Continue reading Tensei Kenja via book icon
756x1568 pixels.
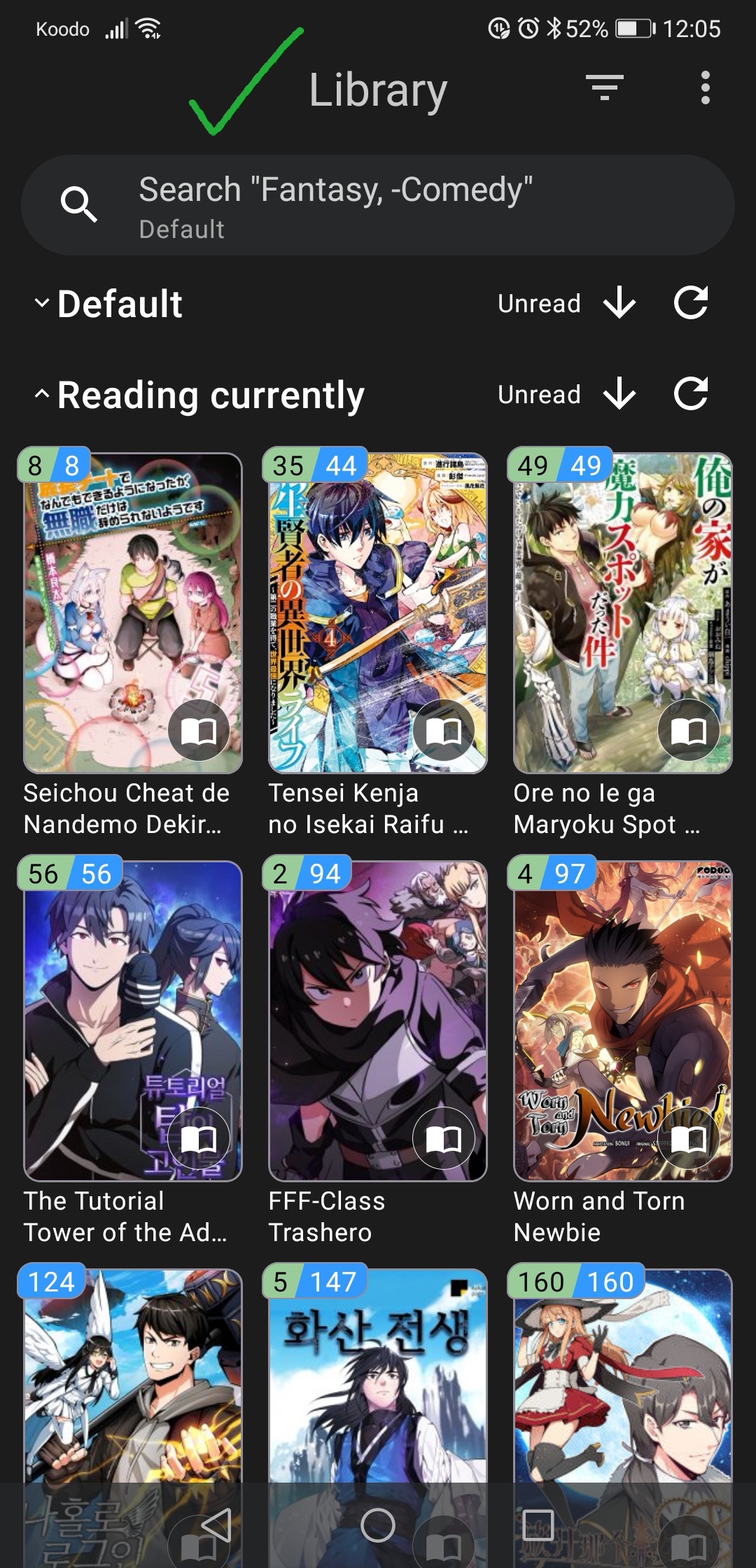click(444, 731)
